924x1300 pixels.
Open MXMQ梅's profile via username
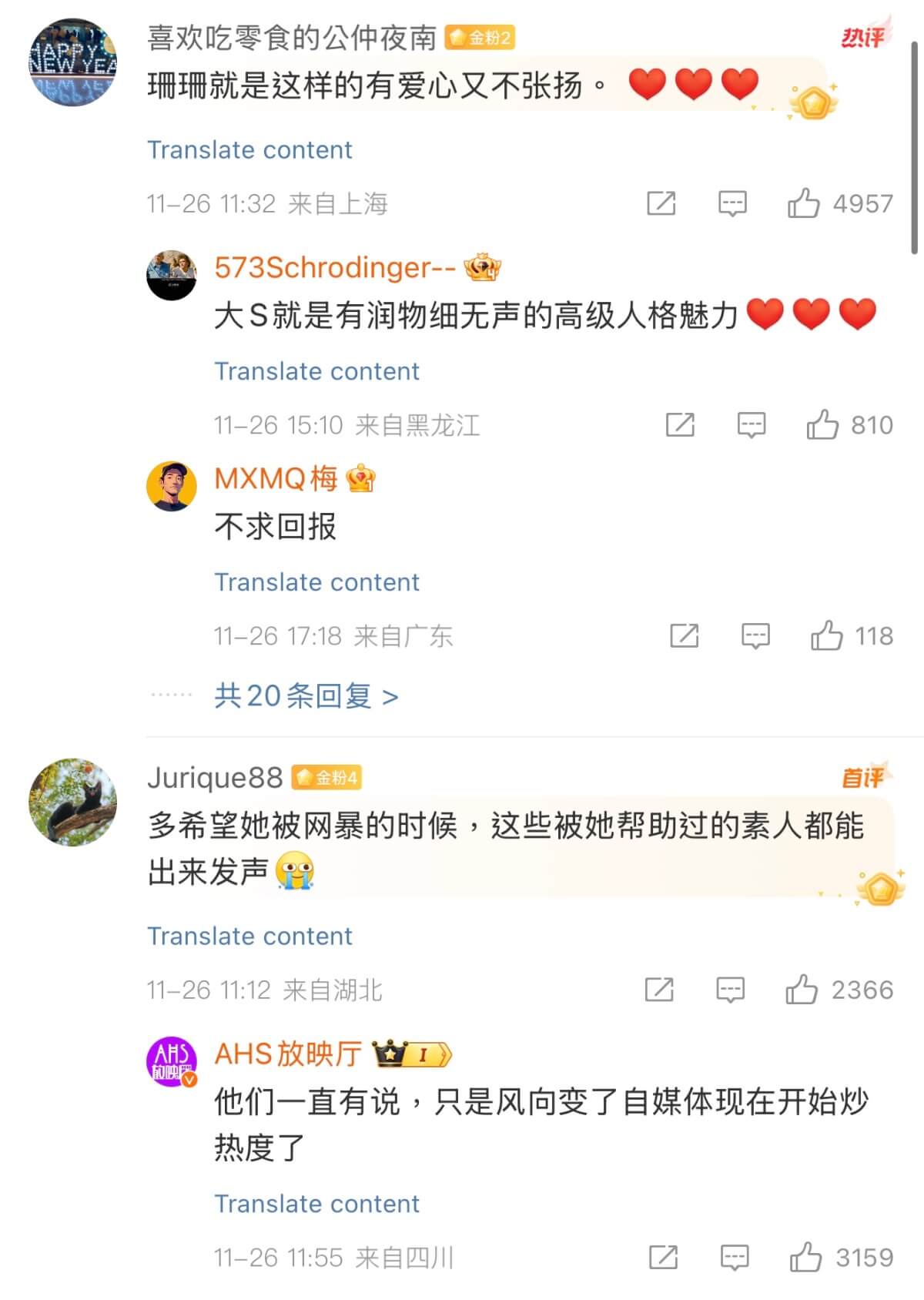click(276, 478)
